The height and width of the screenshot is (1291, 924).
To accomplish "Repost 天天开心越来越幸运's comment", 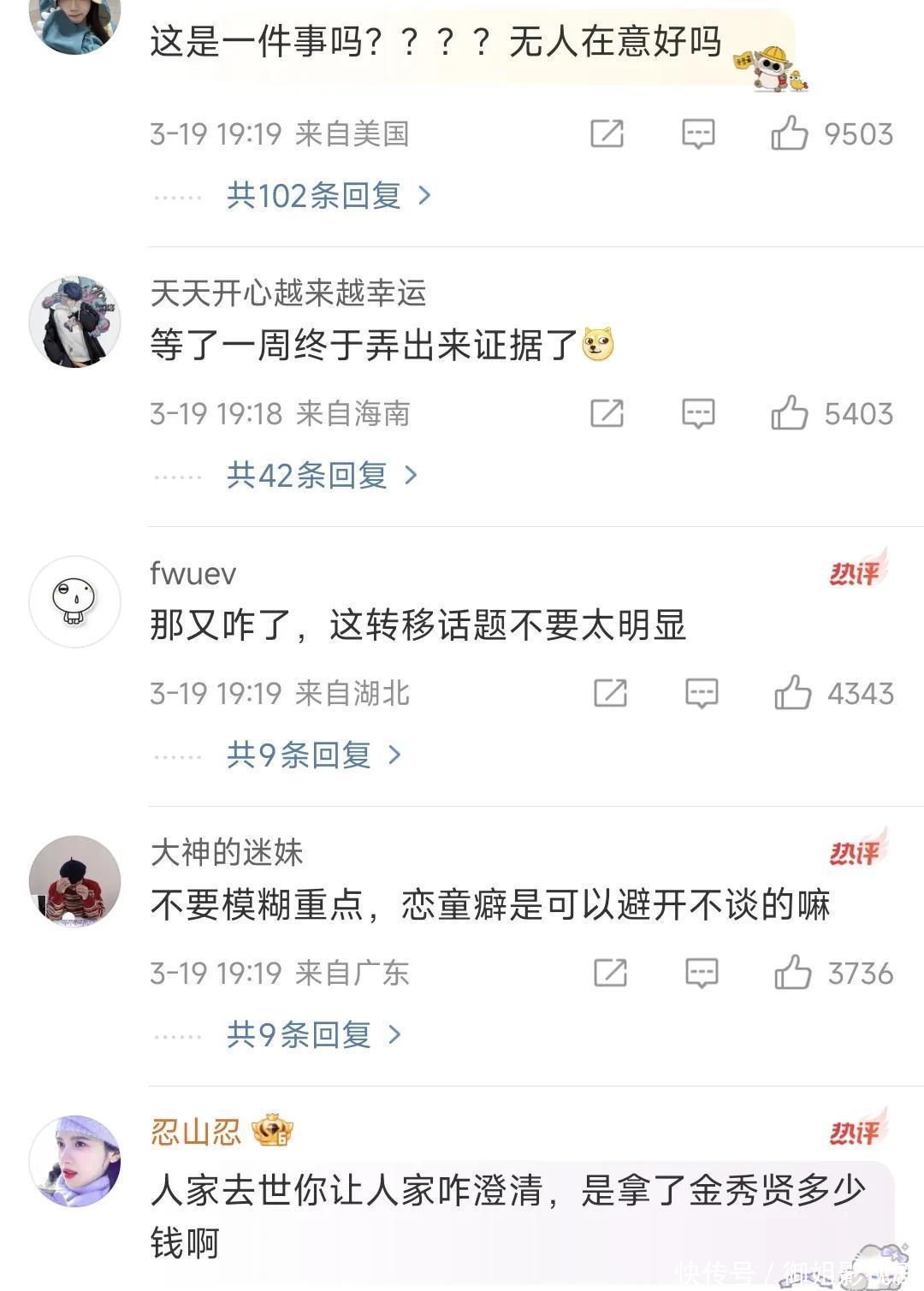I will point(607,413).
